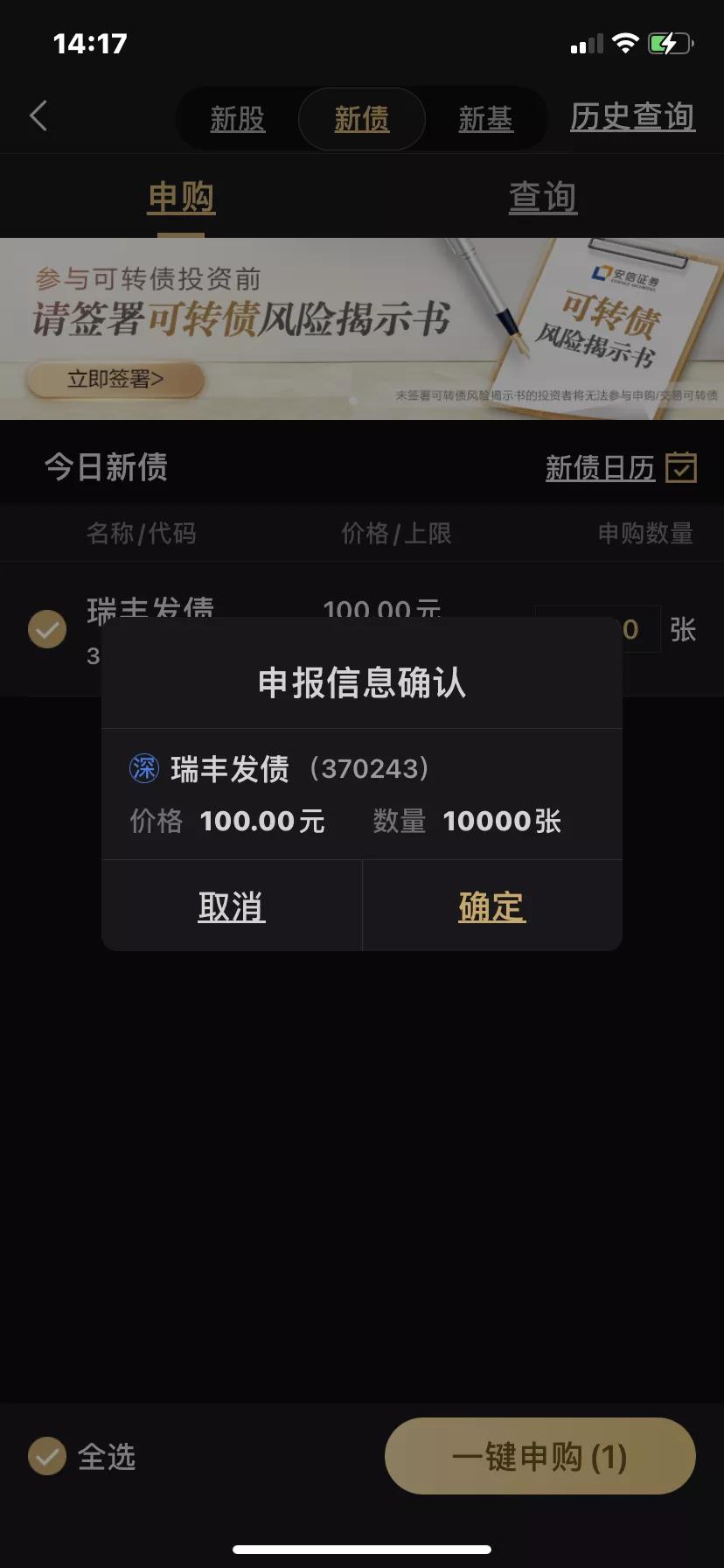The width and height of the screenshot is (724, 1568).
Task: Switch to the 新基 segment
Action: click(485, 118)
